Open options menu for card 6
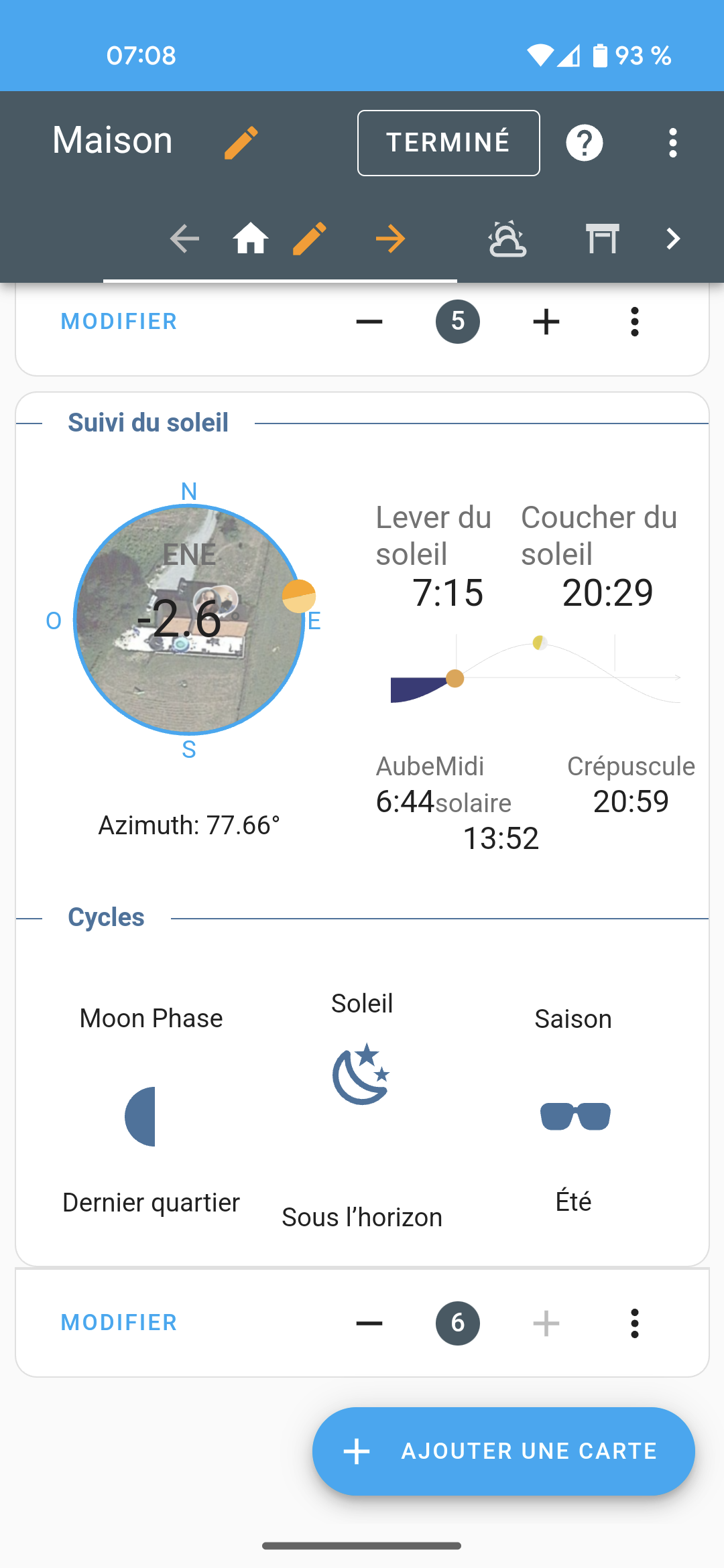724x1568 pixels. [x=635, y=1323]
